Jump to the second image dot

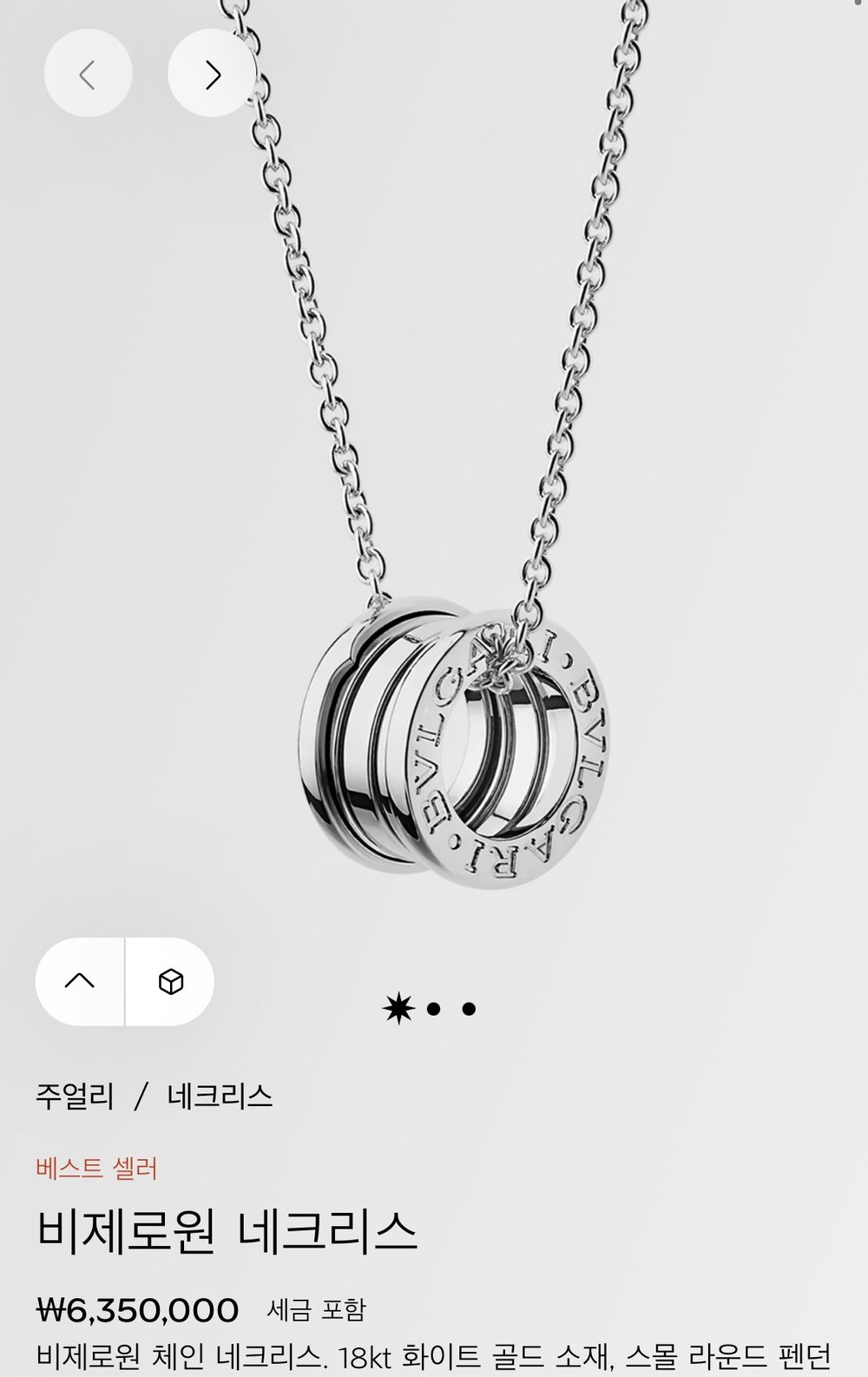[434, 1009]
